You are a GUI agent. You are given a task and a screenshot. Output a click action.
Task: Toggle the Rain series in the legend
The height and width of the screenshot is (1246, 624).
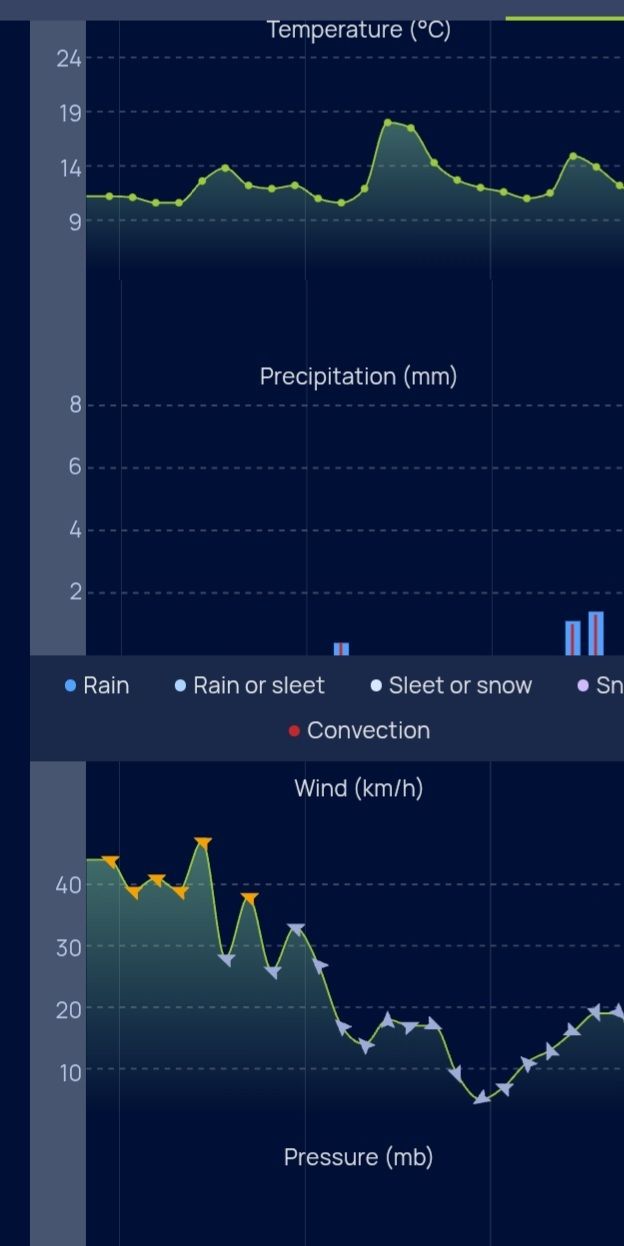pos(97,685)
